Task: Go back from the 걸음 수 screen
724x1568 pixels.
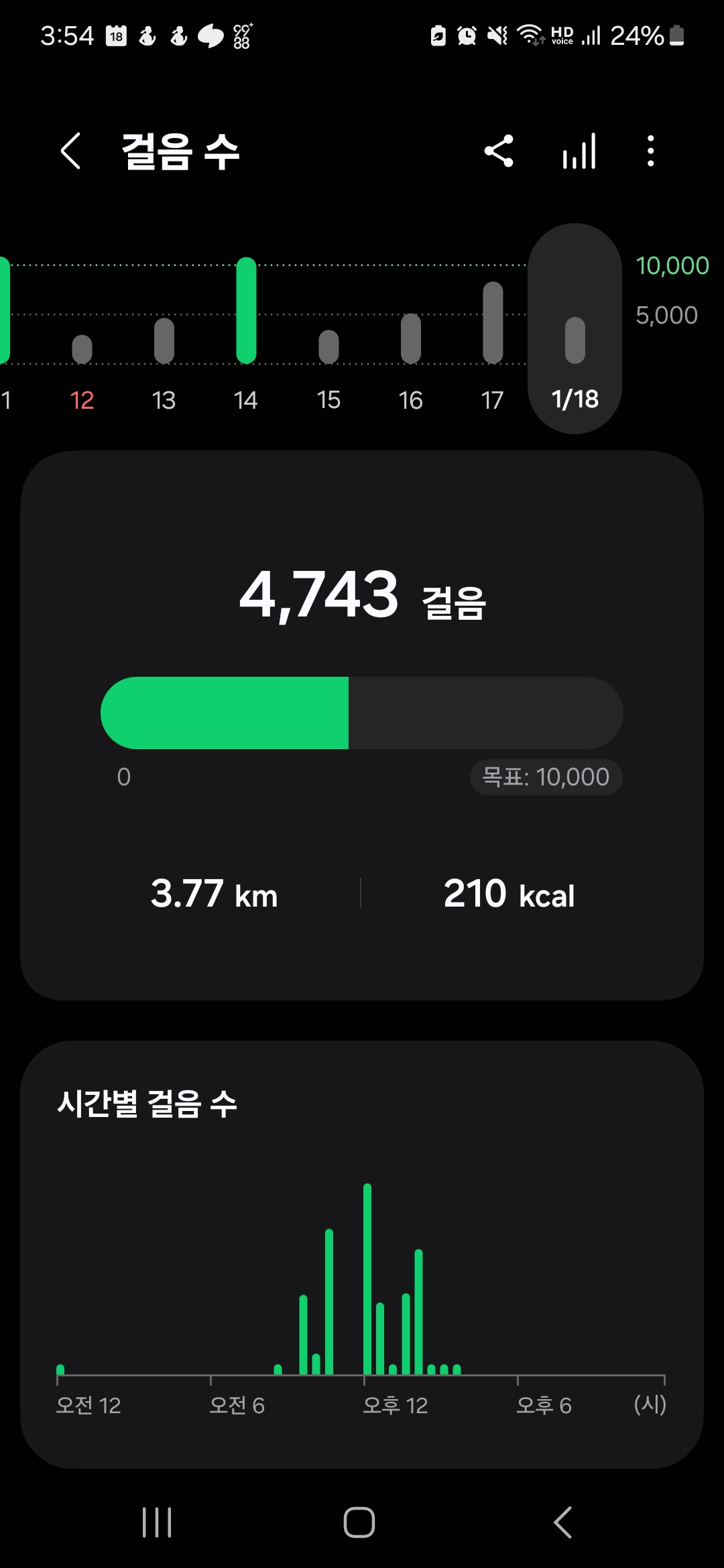Action: (71, 151)
